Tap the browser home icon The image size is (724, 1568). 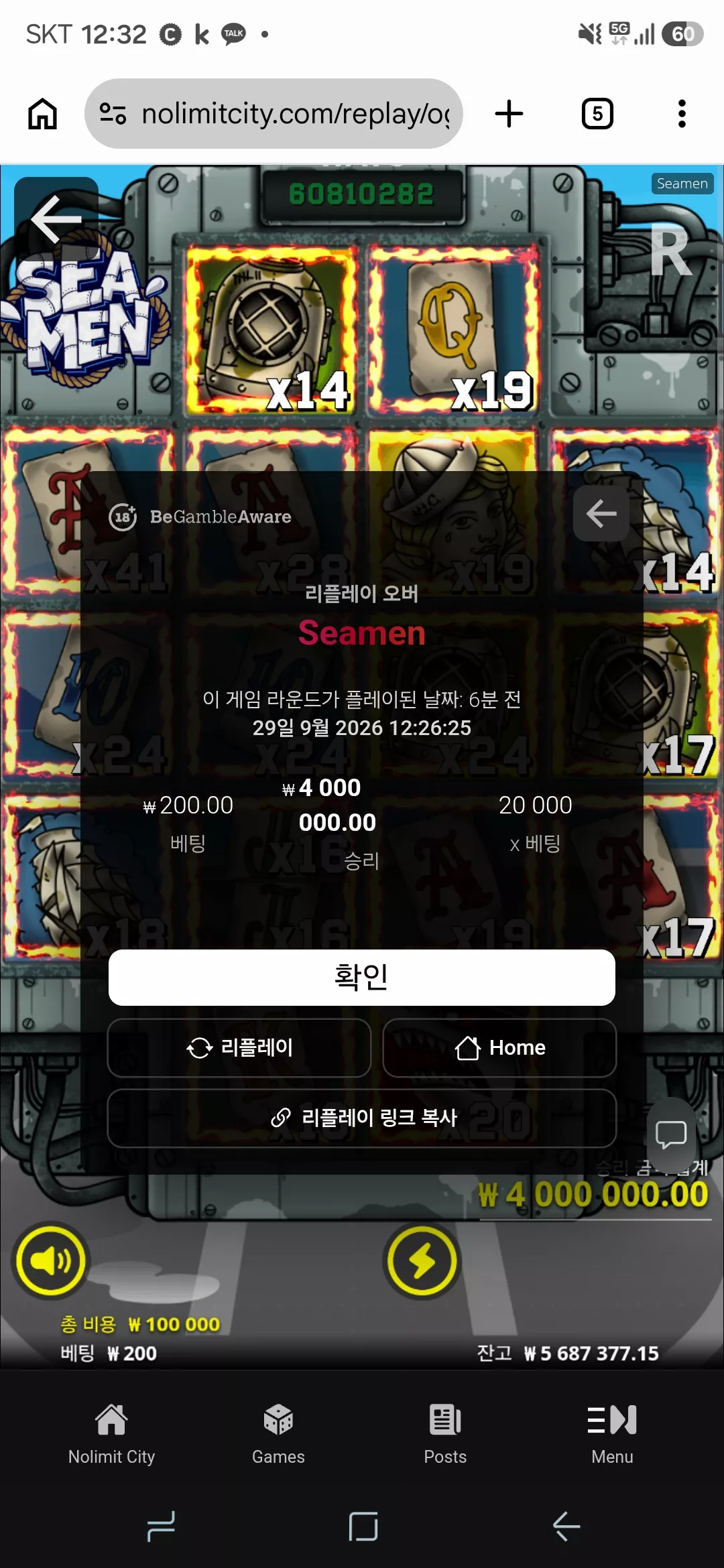tap(42, 113)
